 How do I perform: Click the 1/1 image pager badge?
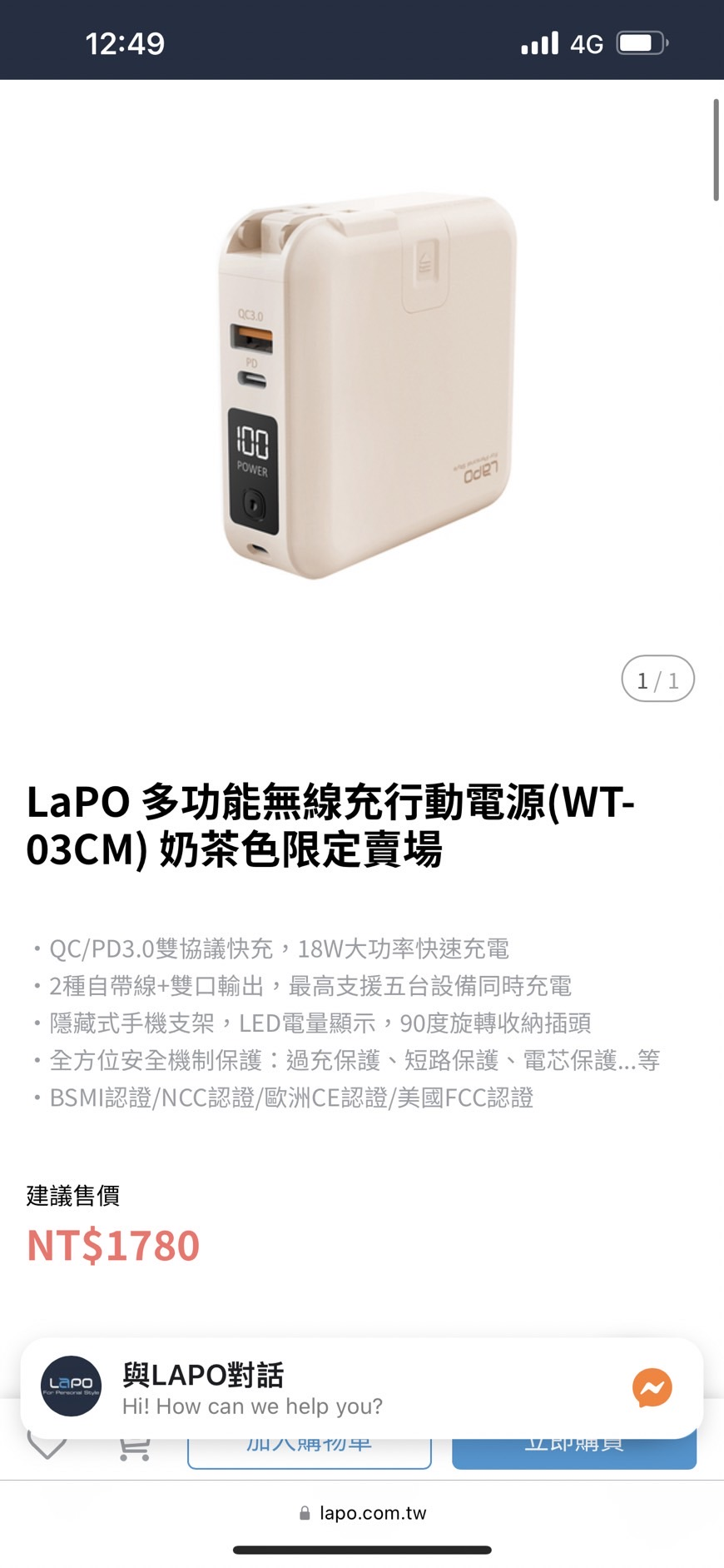pyautogui.click(x=657, y=679)
